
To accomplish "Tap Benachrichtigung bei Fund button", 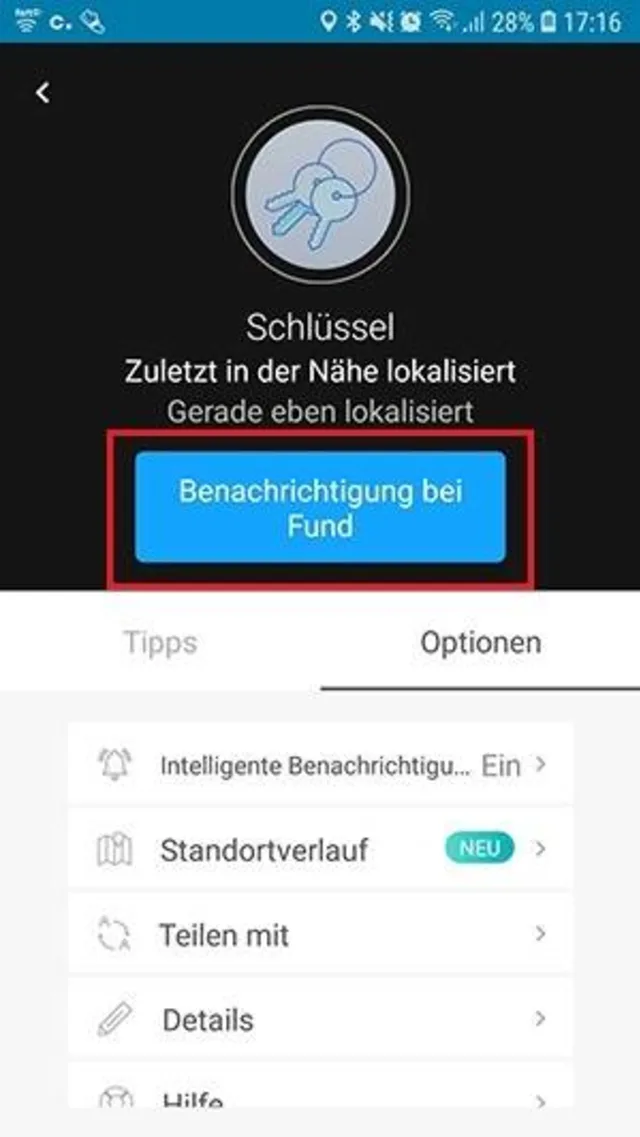I will coord(320,507).
